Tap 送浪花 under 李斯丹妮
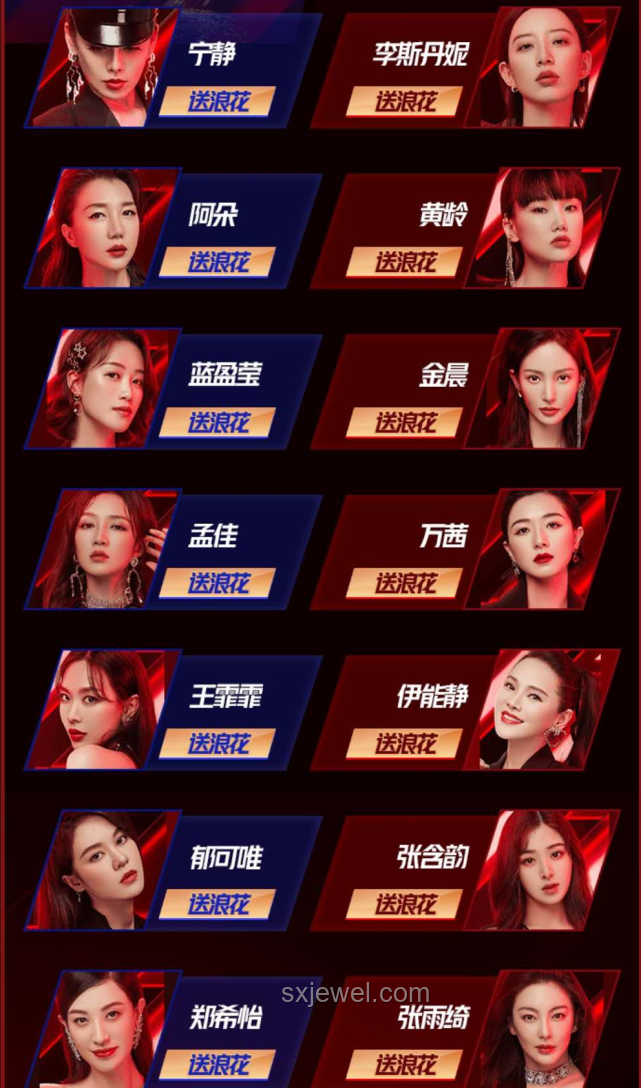 (x=405, y=101)
